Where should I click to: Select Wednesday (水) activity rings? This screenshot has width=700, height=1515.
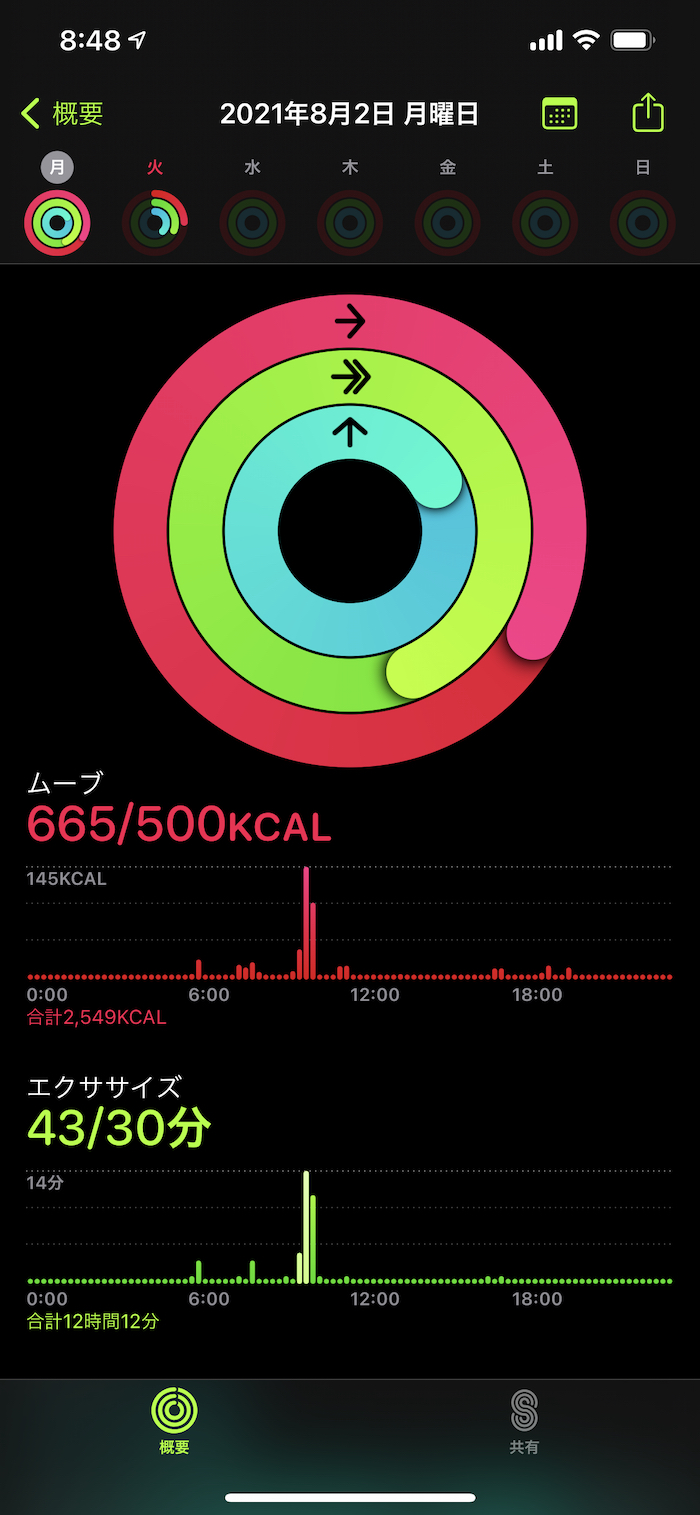coord(252,222)
